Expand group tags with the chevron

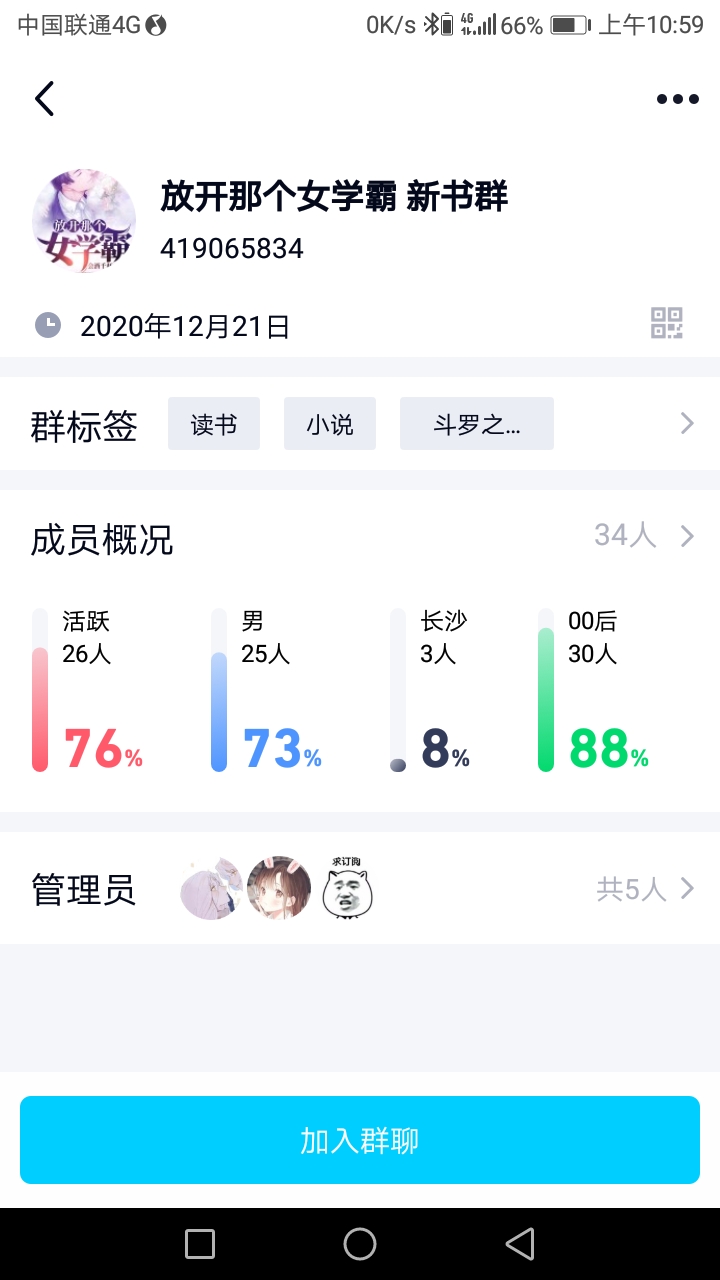[x=687, y=424]
